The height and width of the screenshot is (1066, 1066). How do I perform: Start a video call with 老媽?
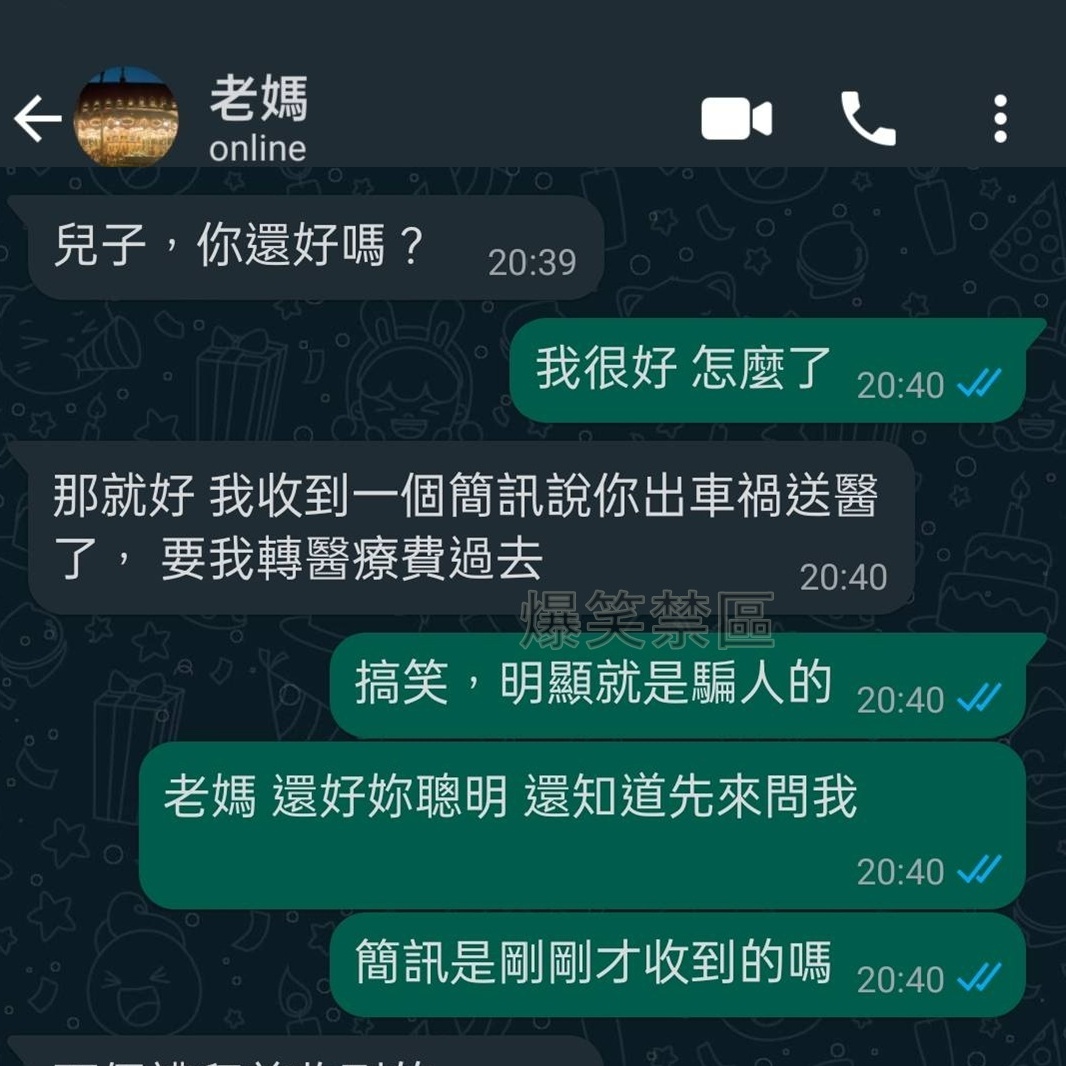[736, 120]
